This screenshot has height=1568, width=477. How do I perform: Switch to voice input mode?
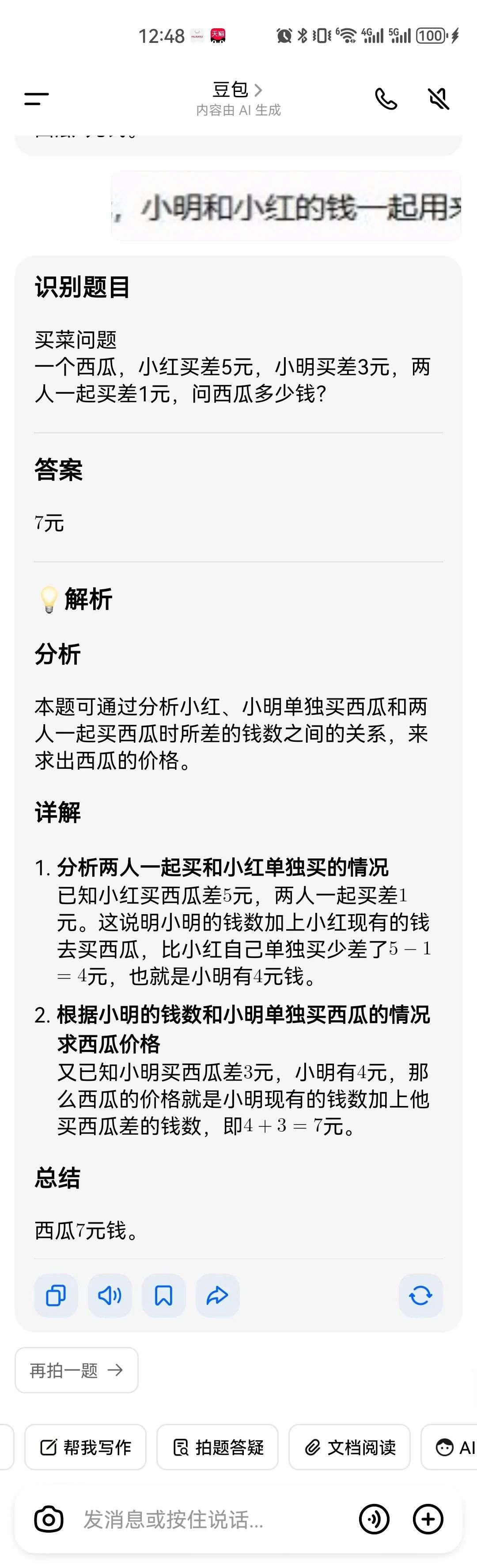[x=374, y=1519]
